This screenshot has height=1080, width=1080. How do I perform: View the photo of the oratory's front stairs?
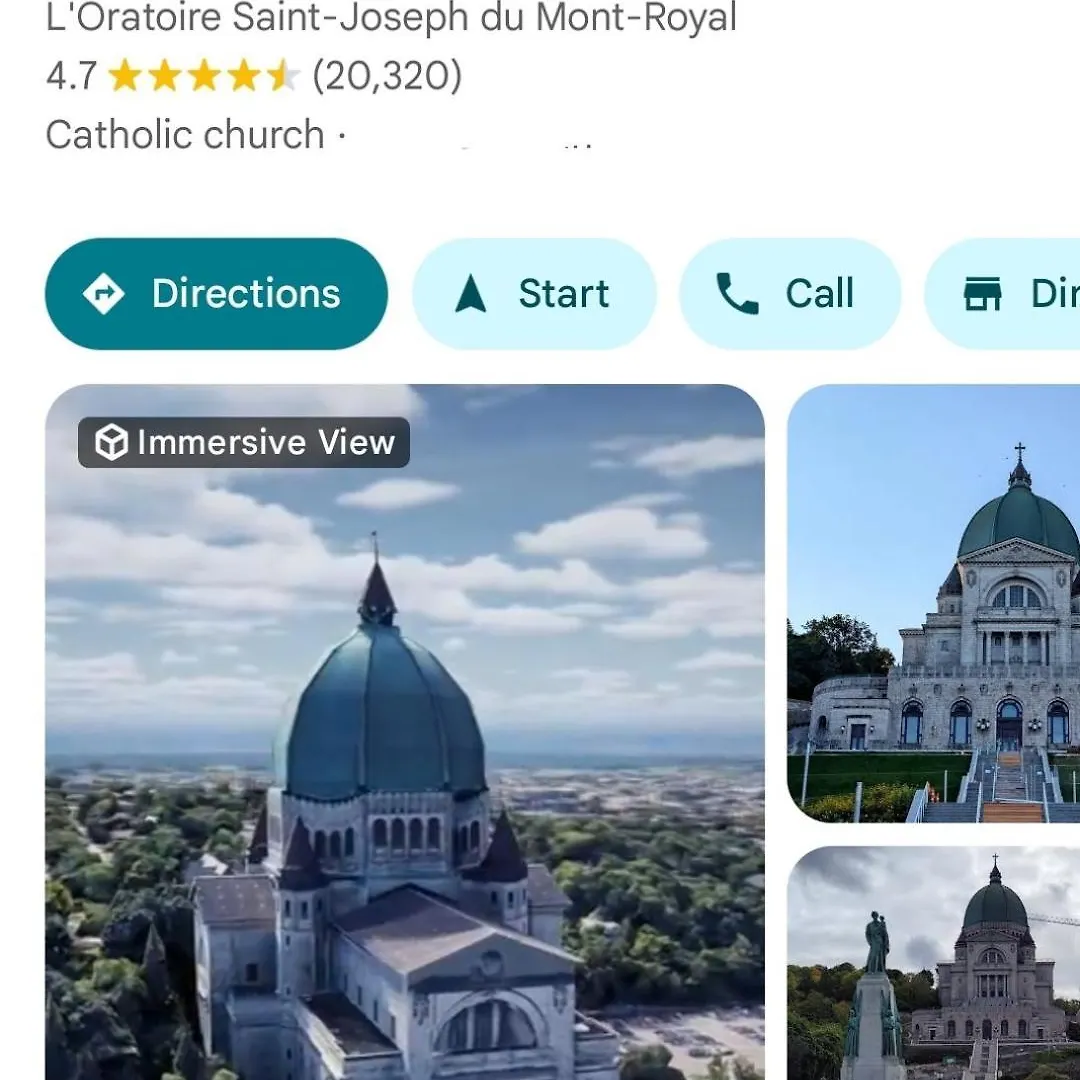pyautogui.click(x=934, y=603)
